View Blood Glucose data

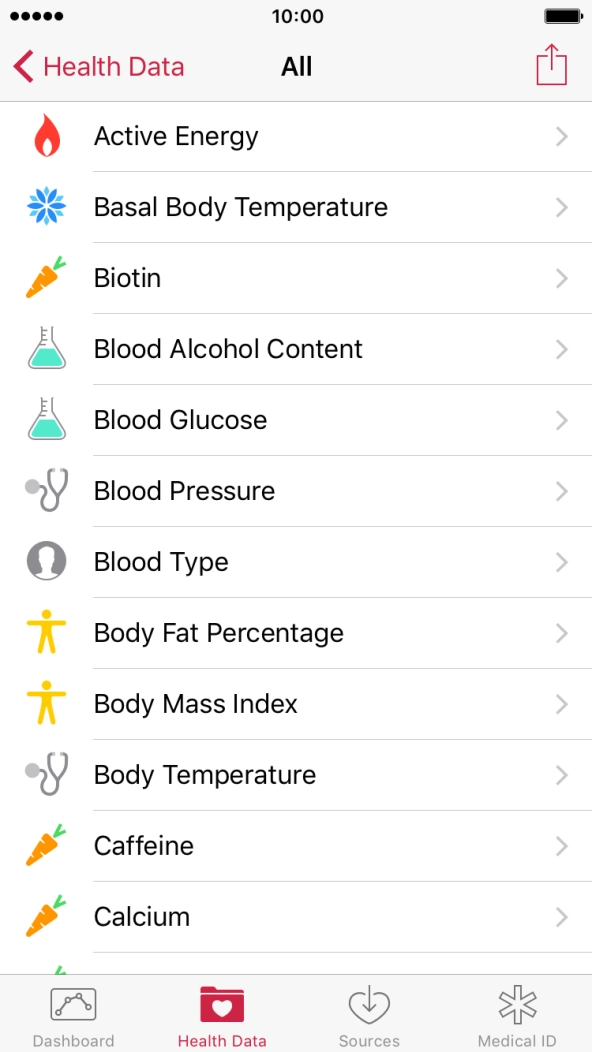coord(296,421)
